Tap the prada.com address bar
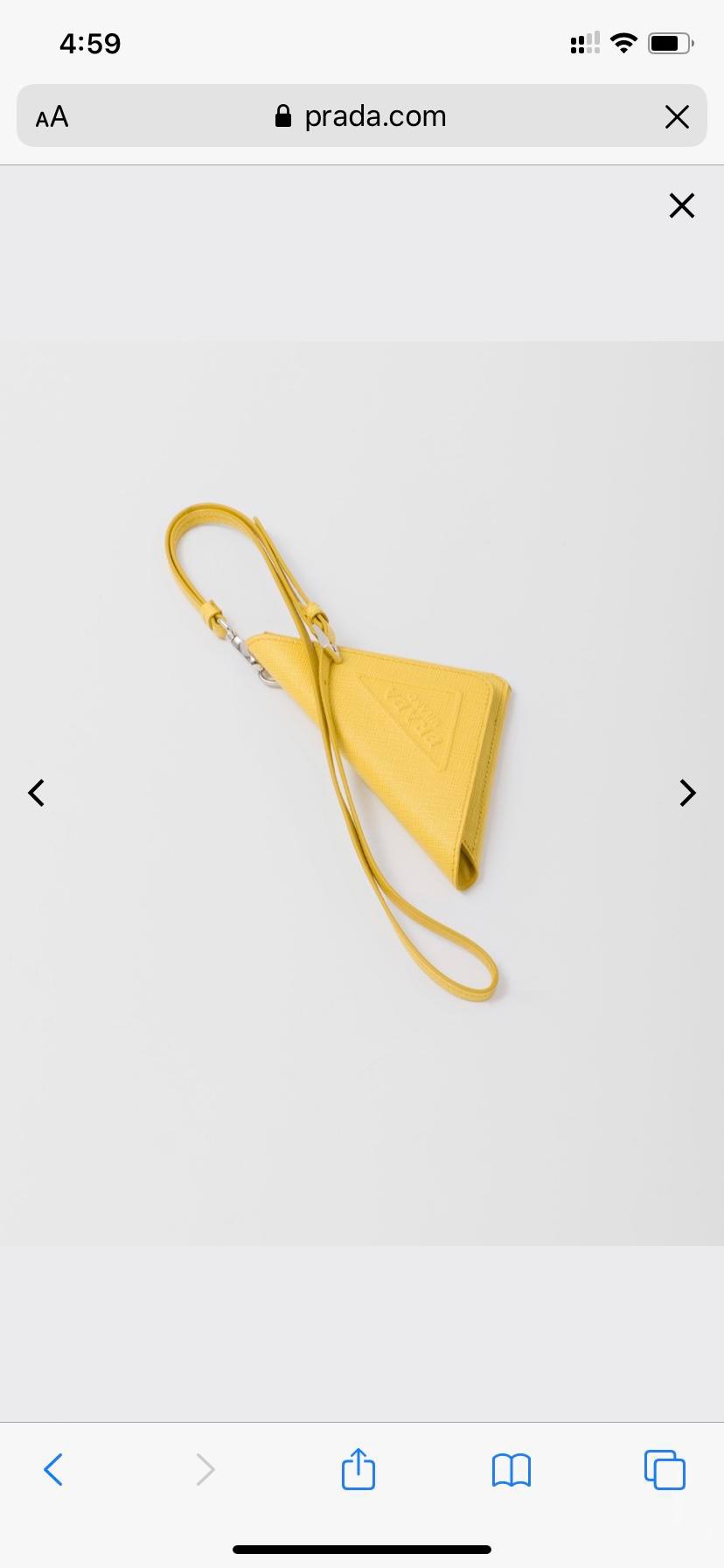The image size is (724, 1568). pos(360,116)
